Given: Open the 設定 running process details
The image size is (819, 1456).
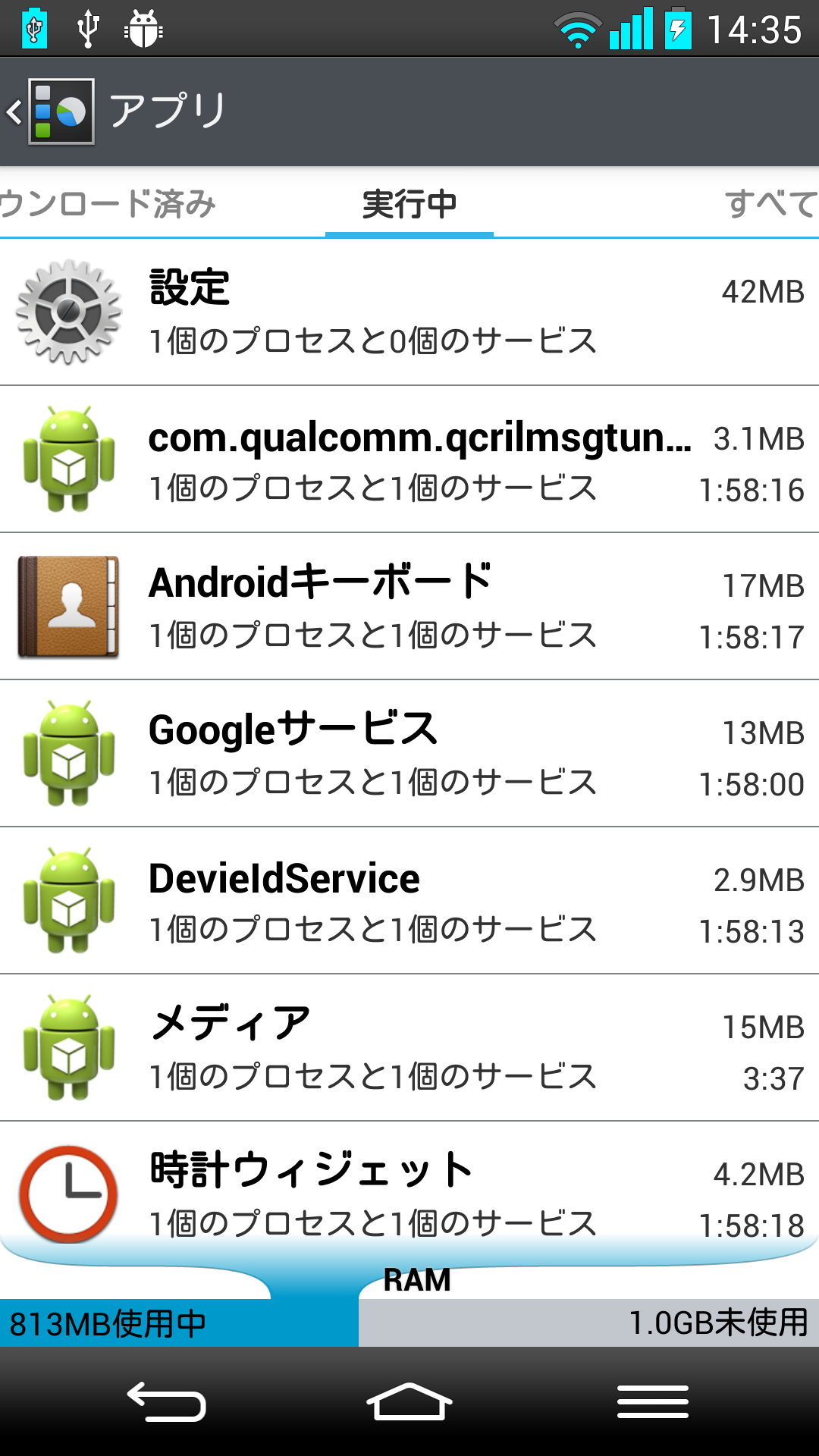Looking at the screenshot, I should (x=409, y=312).
